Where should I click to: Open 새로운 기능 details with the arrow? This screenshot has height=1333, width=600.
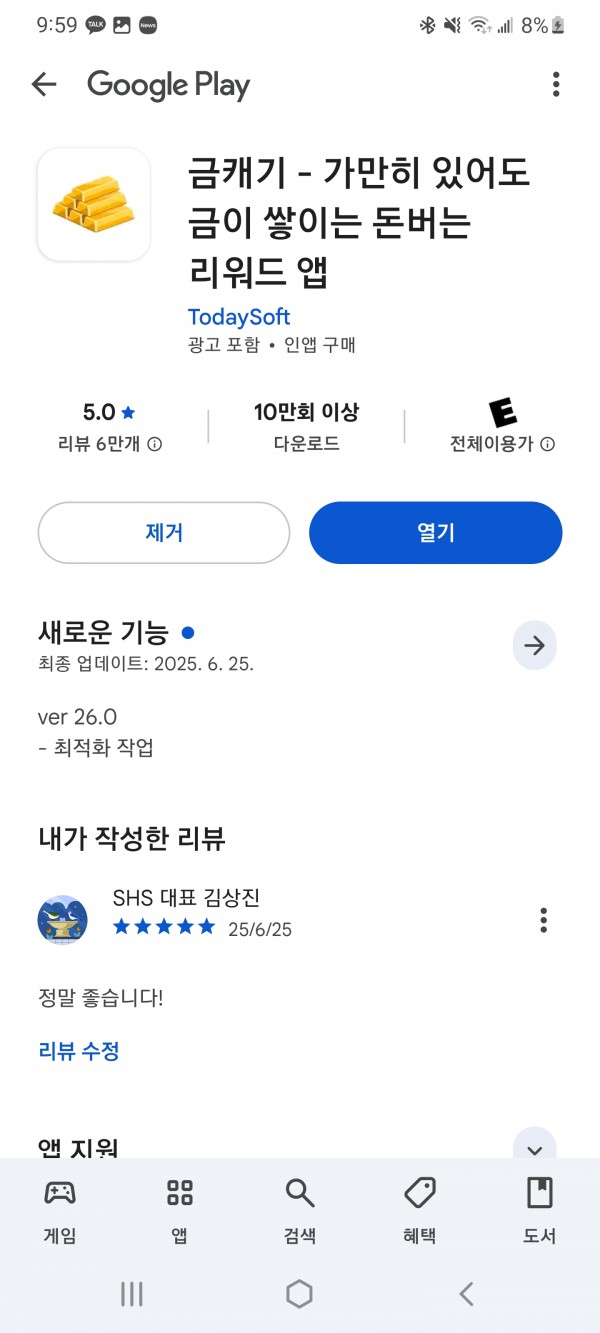pyautogui.click(x=535, y=646)
